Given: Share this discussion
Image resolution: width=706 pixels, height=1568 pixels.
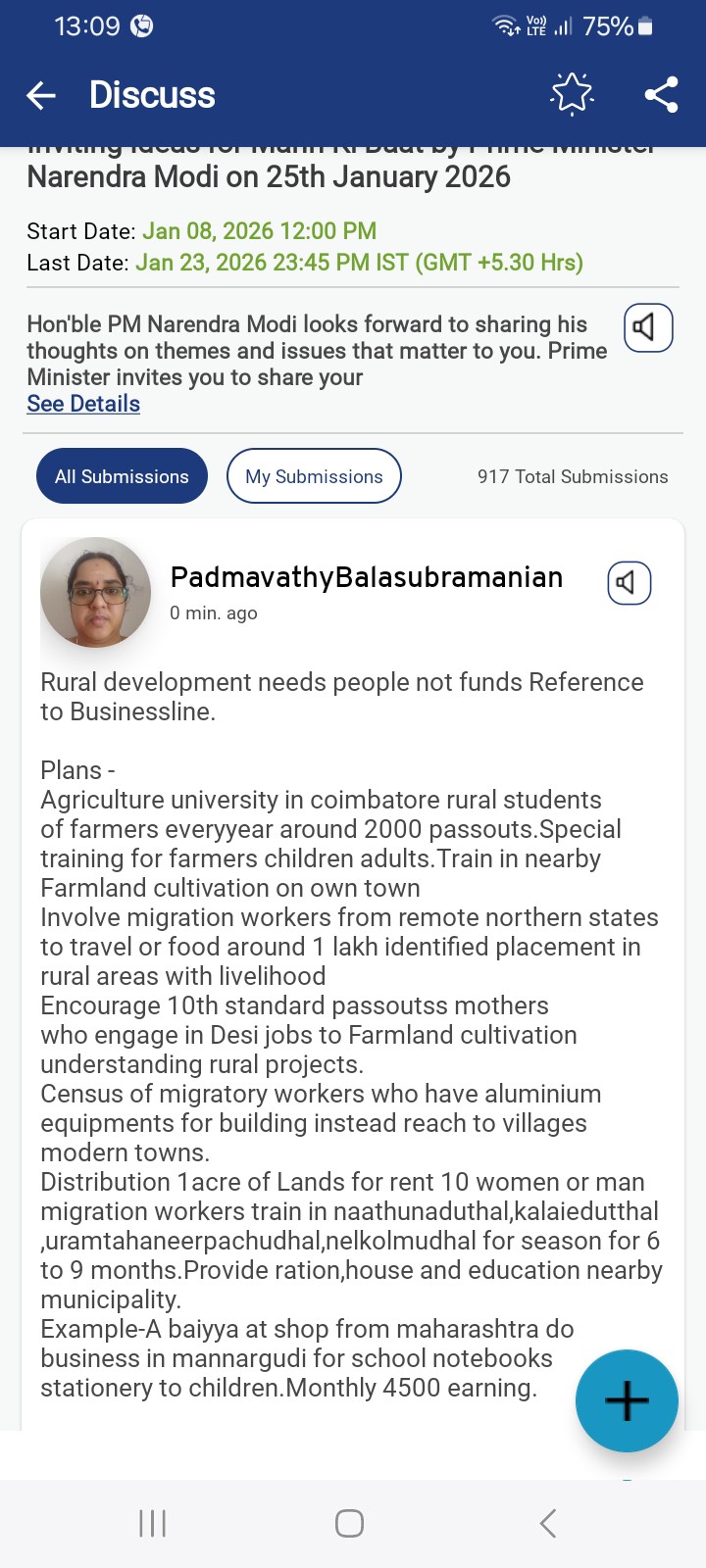Looking at the screenshot, I should click(x=661, y=95).
